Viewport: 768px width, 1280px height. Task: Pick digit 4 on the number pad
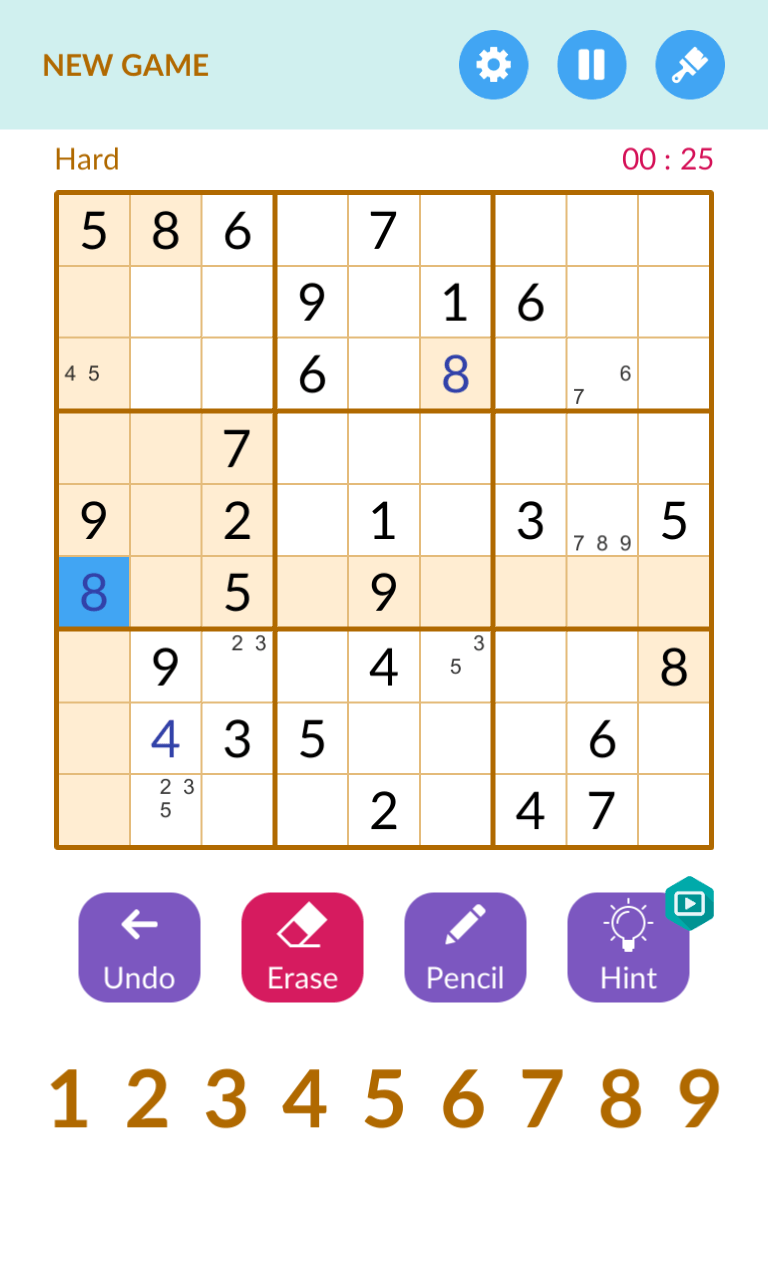coord(304,1098)
